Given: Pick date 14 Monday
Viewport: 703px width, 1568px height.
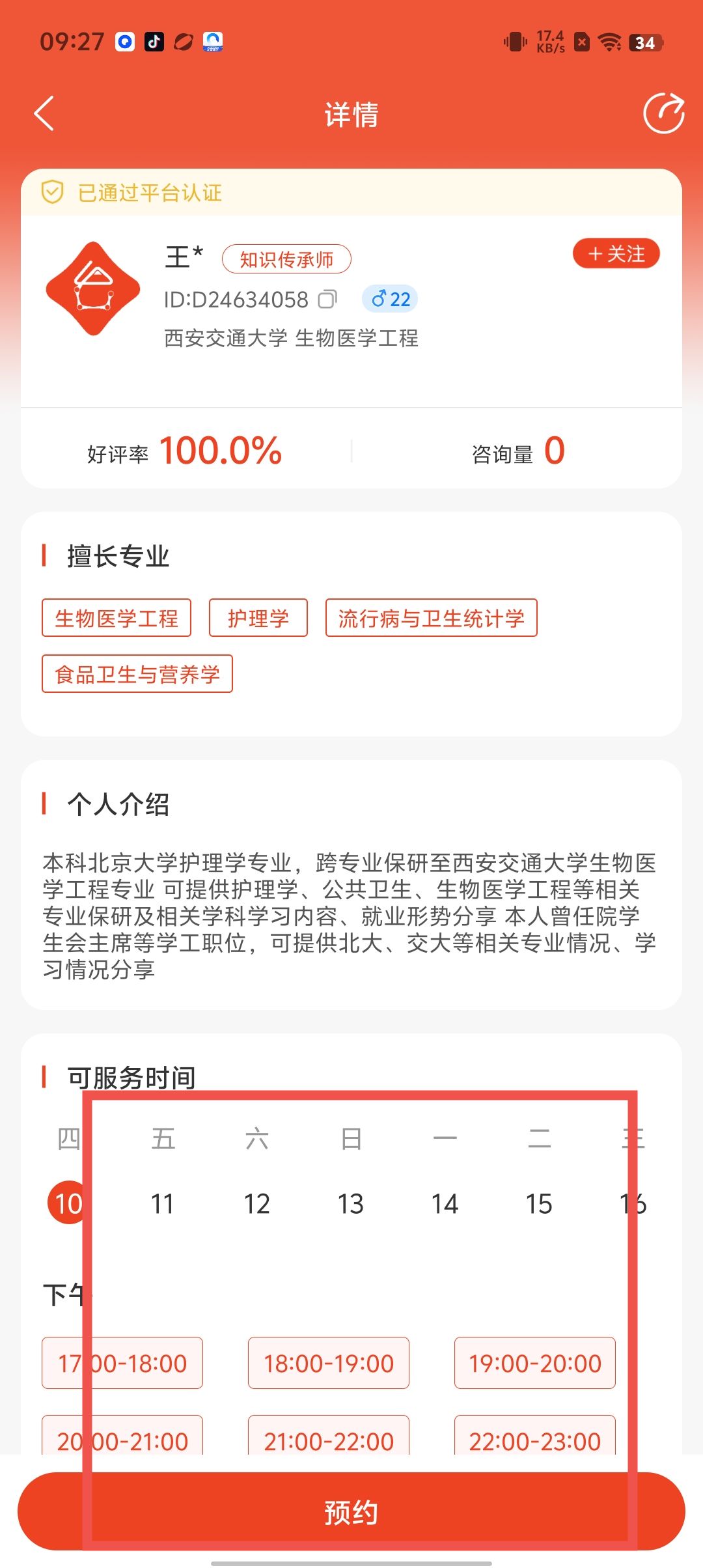Looking at the screenshot, I should click(445, 1203).
